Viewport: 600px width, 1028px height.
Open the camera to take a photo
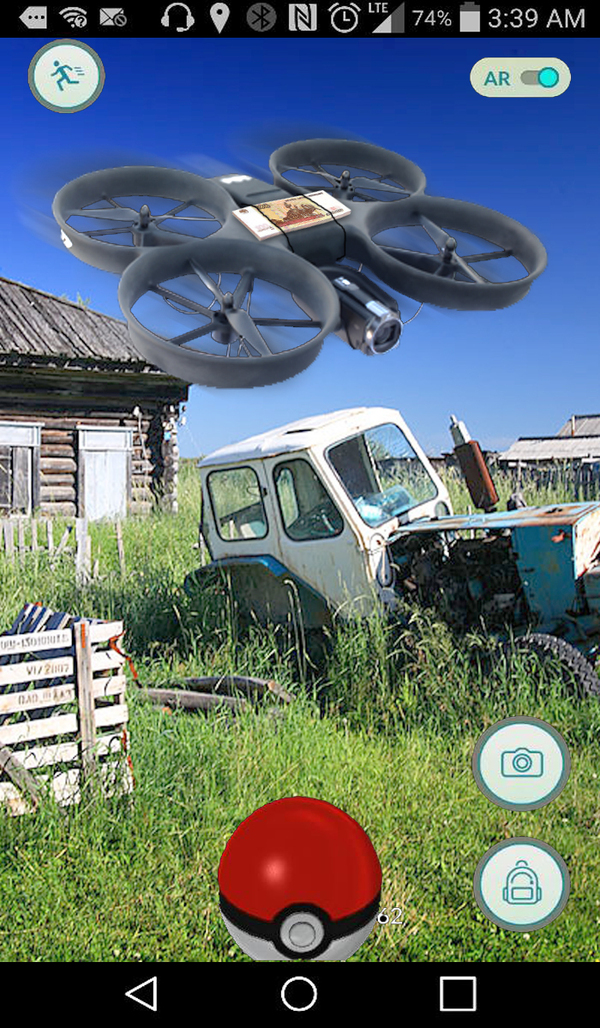click(x=521, y=763)
